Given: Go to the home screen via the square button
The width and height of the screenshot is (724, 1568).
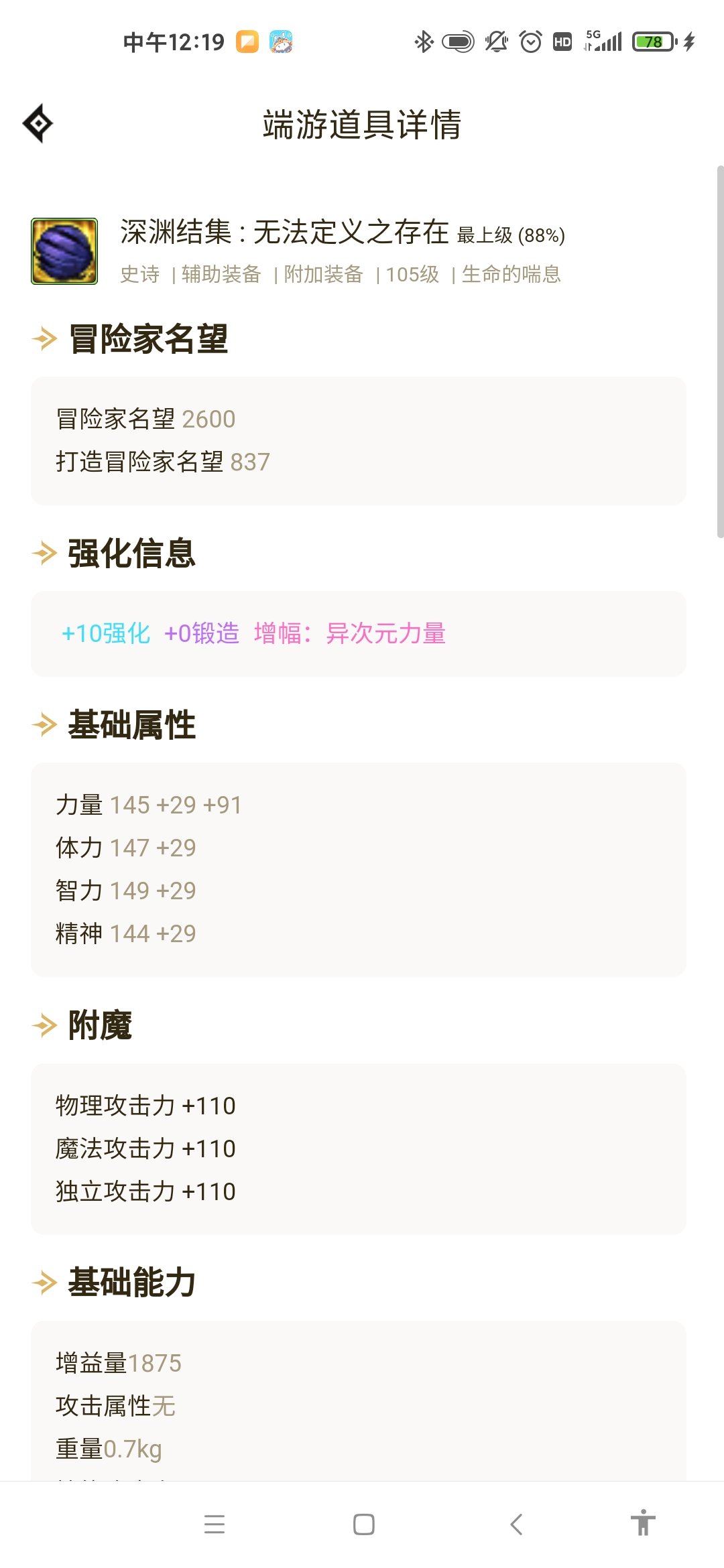Looking at the screenshot, I should point(363,1524).
